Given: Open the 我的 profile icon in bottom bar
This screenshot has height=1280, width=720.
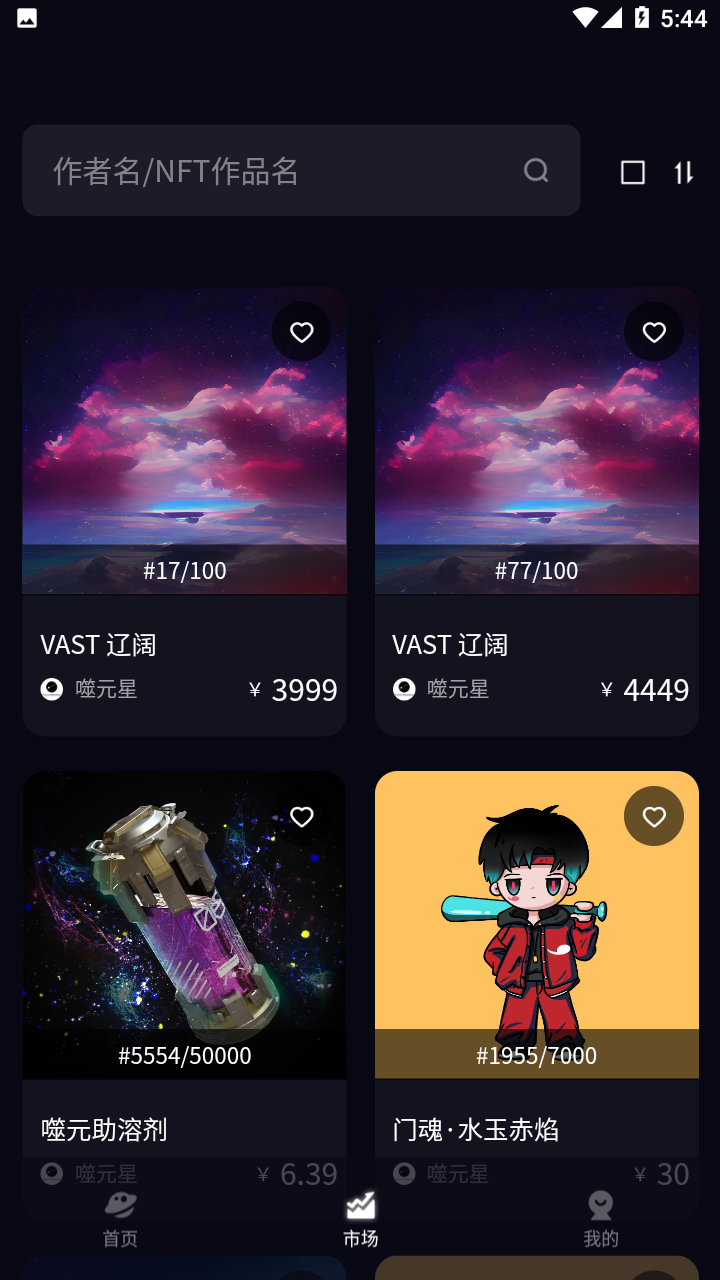Looking at the screenshot, I should 600,1206.
